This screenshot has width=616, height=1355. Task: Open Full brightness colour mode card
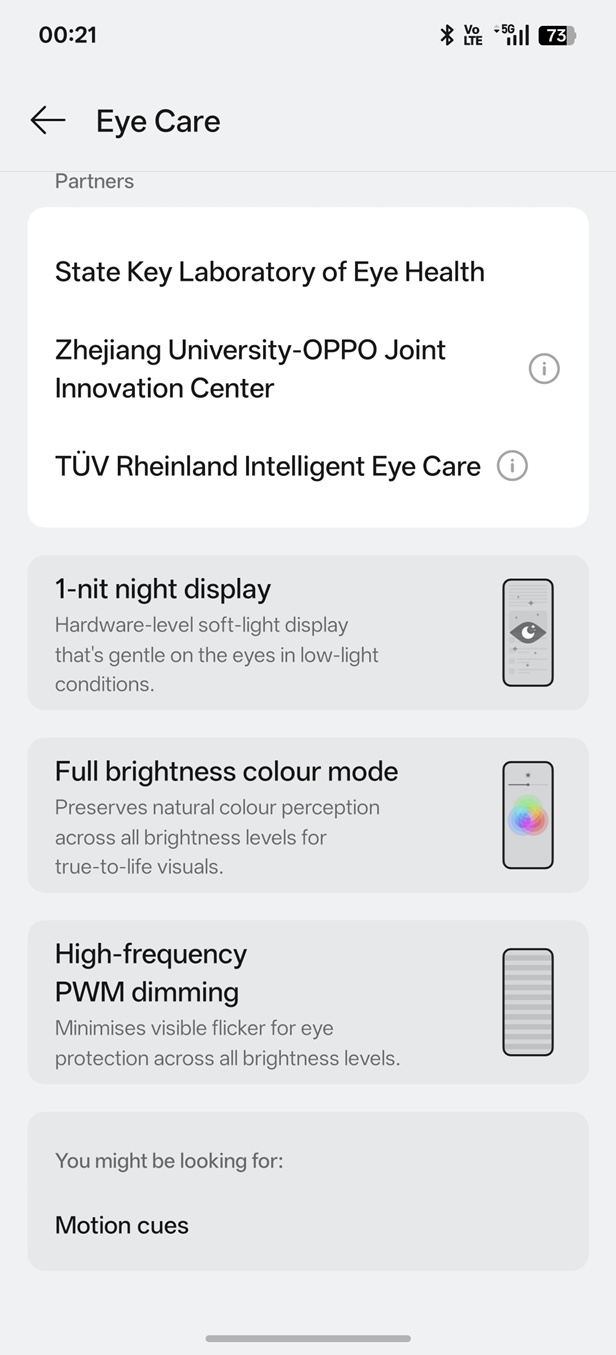coord(307,815)
